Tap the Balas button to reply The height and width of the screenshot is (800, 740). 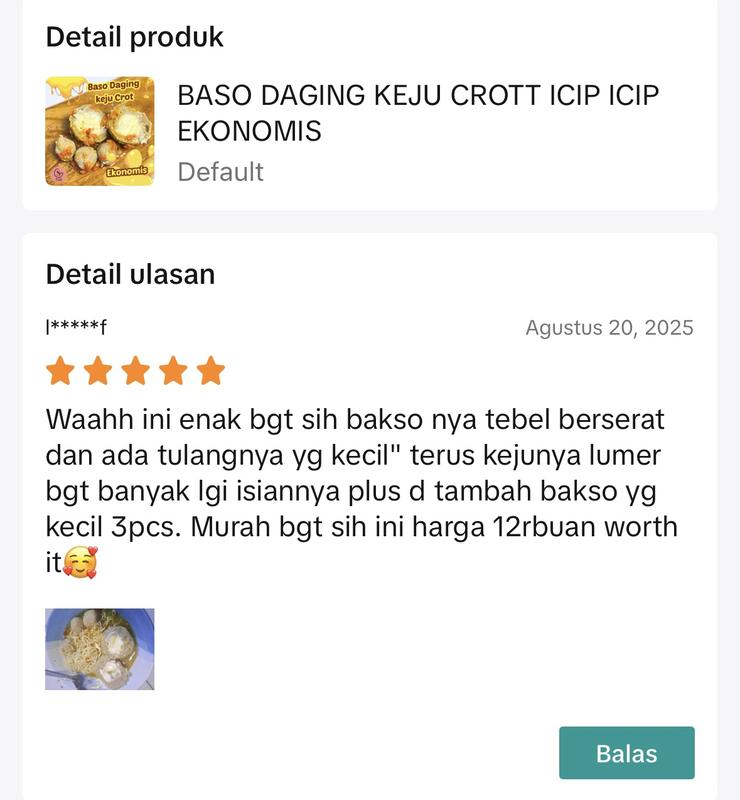point(626,753)
